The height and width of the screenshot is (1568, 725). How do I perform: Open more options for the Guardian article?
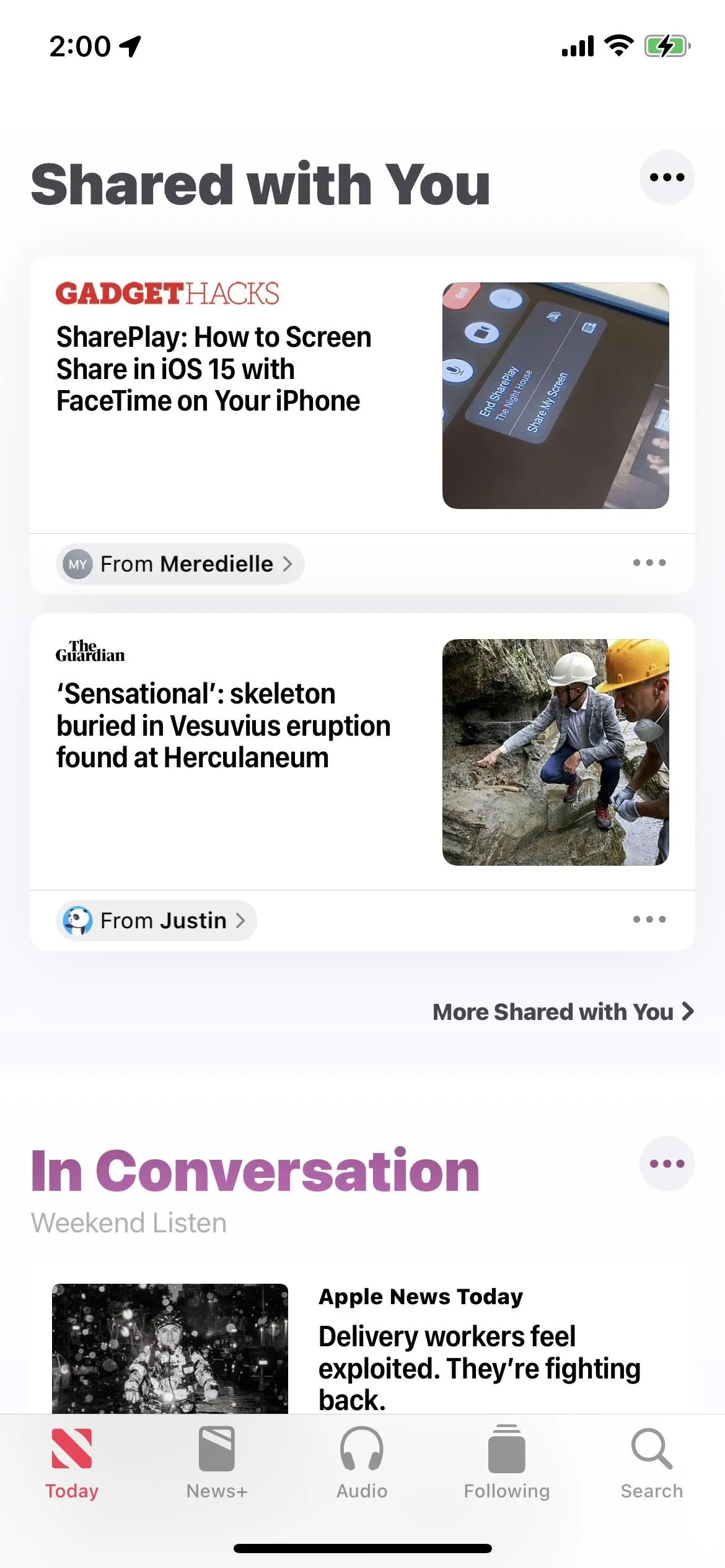pos(649,920)
